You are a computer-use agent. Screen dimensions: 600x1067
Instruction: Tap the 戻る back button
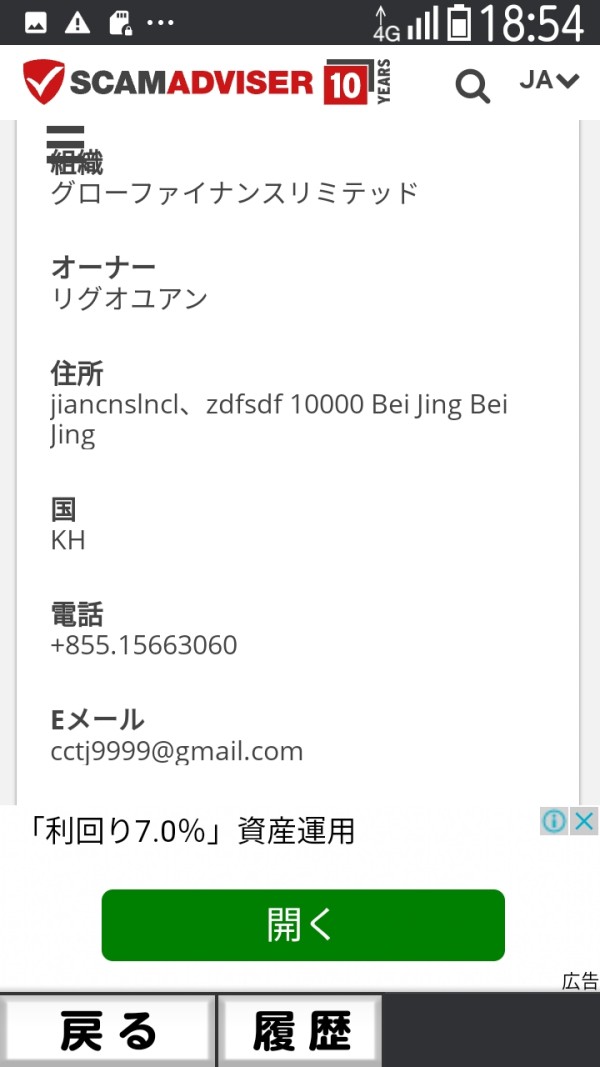coord(107,1031)
